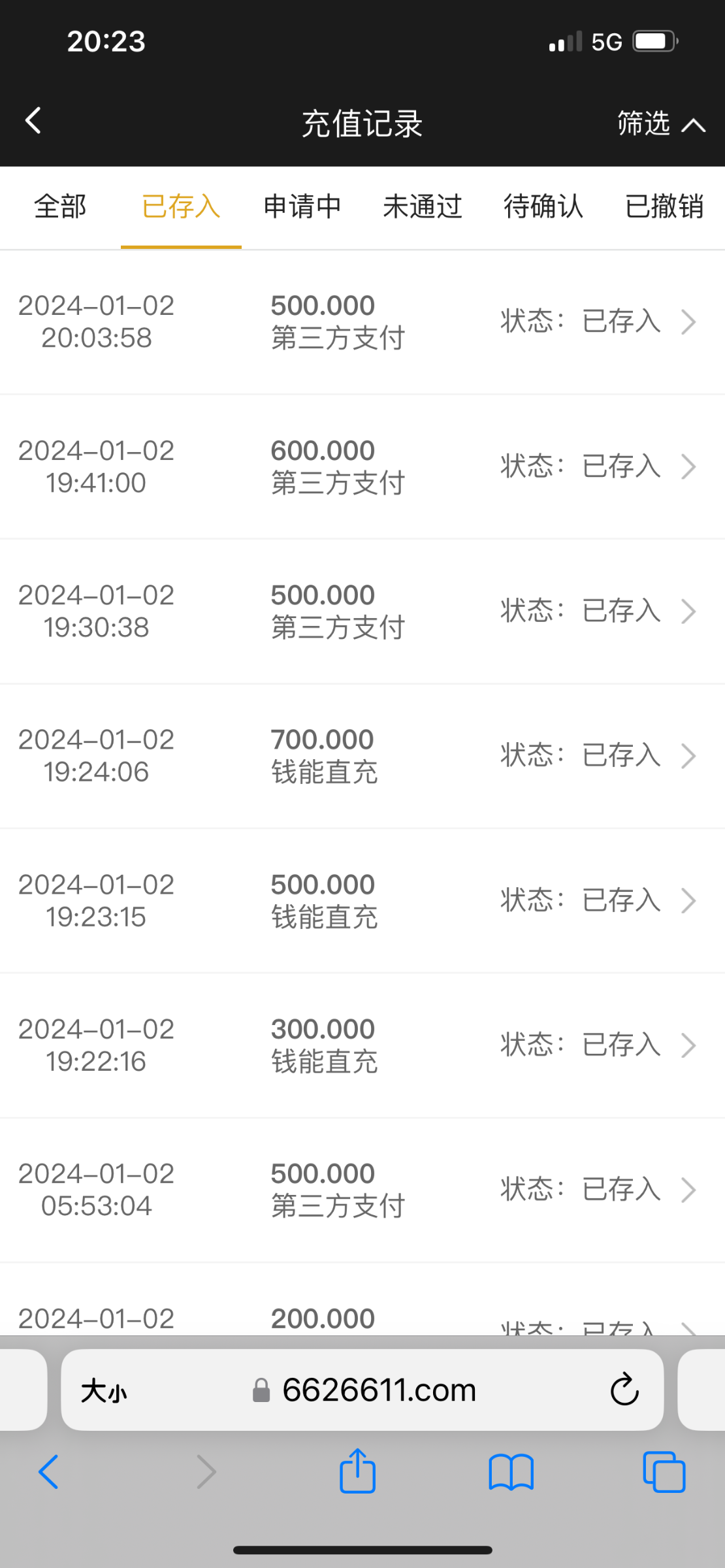
Task: Go back from the 充值记录 page
Action: 34,121
